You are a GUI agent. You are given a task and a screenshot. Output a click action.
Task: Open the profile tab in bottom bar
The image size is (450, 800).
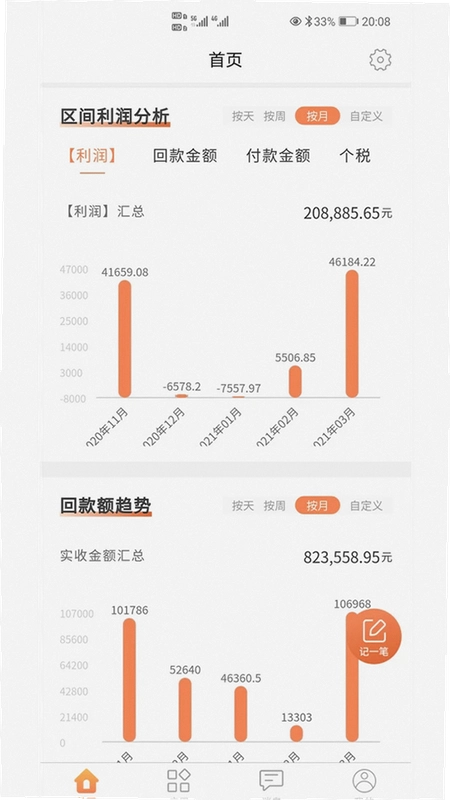[364, 781]
